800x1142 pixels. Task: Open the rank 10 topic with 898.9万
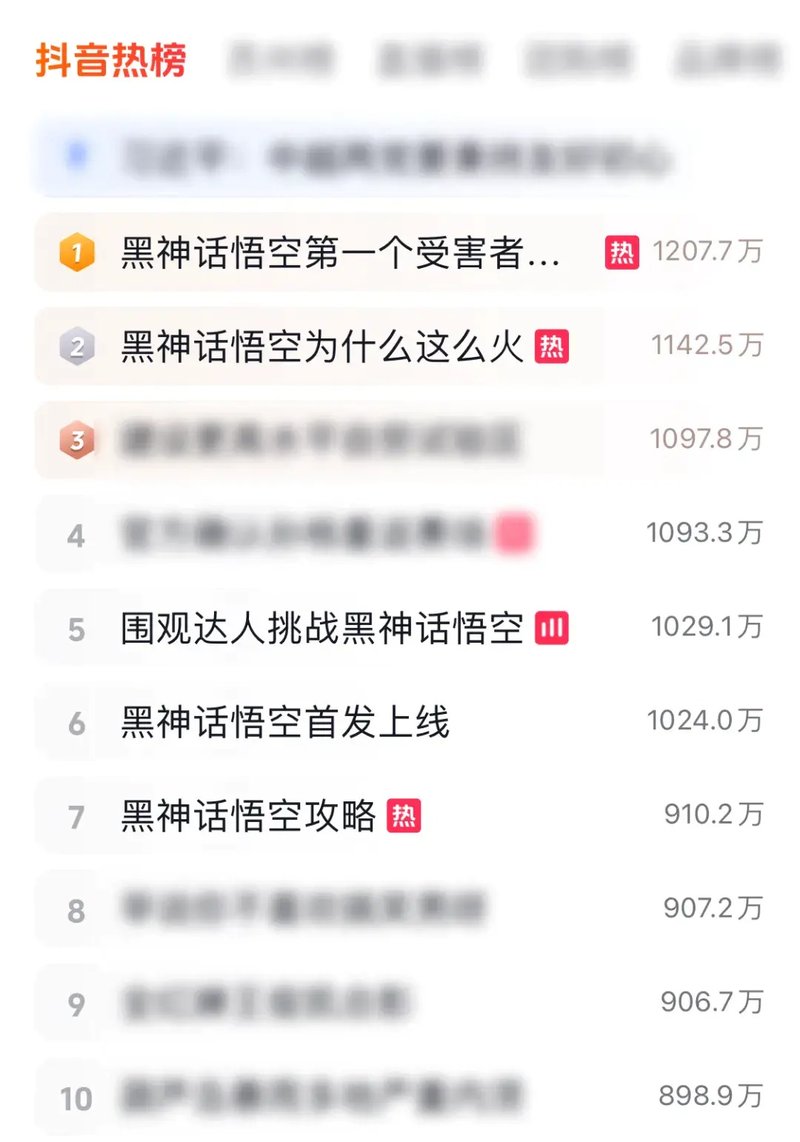[x=320, y=1097]
